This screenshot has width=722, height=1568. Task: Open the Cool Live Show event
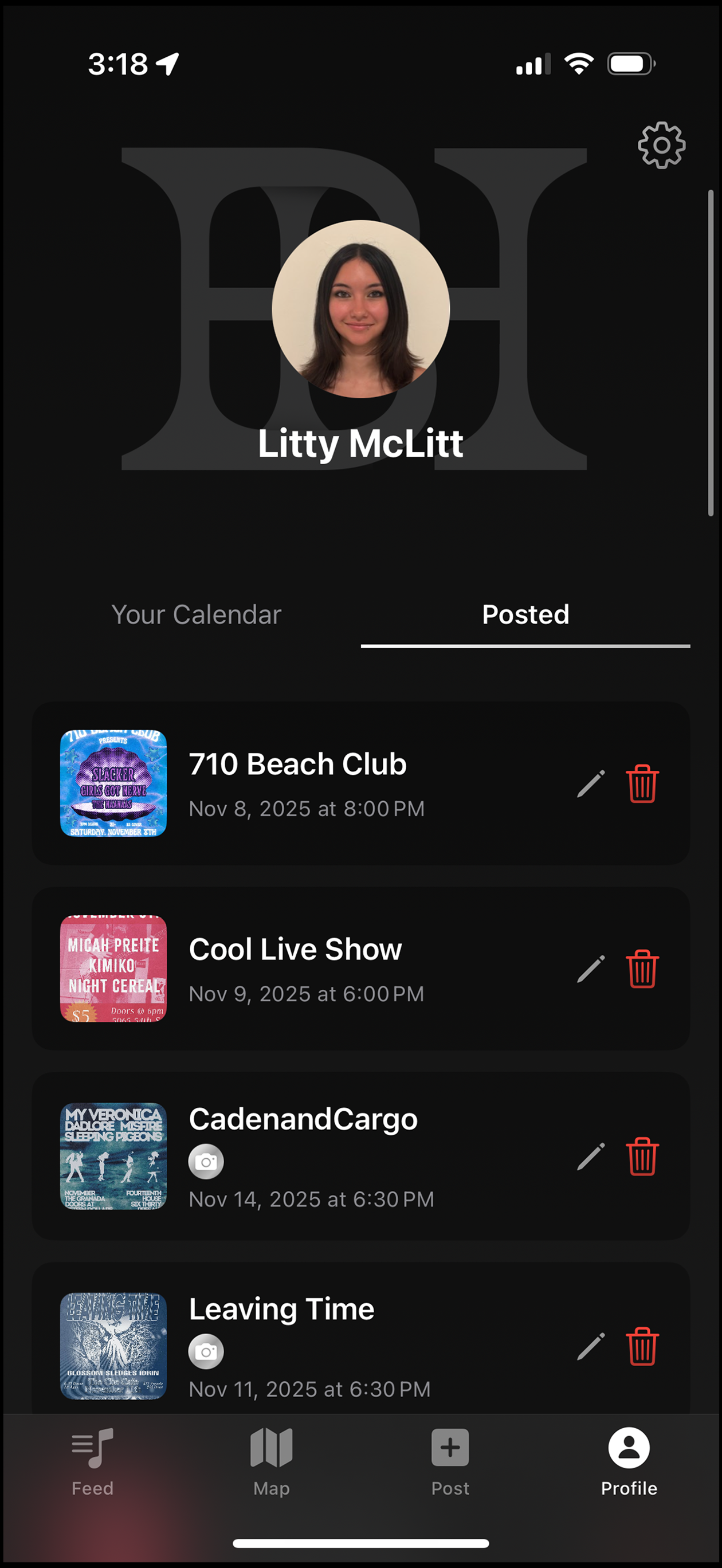pos(295,950)
